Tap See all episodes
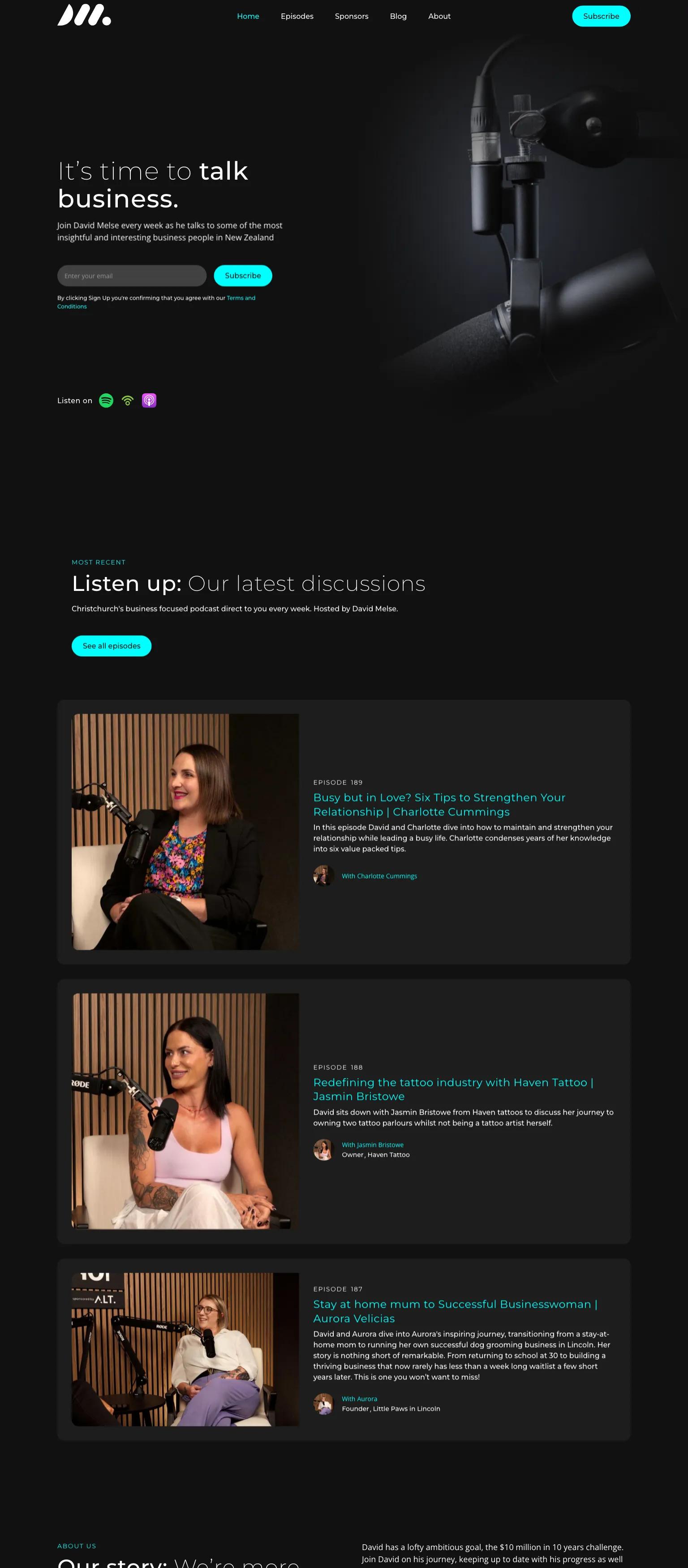688x1568 pixels. [112, 646]
